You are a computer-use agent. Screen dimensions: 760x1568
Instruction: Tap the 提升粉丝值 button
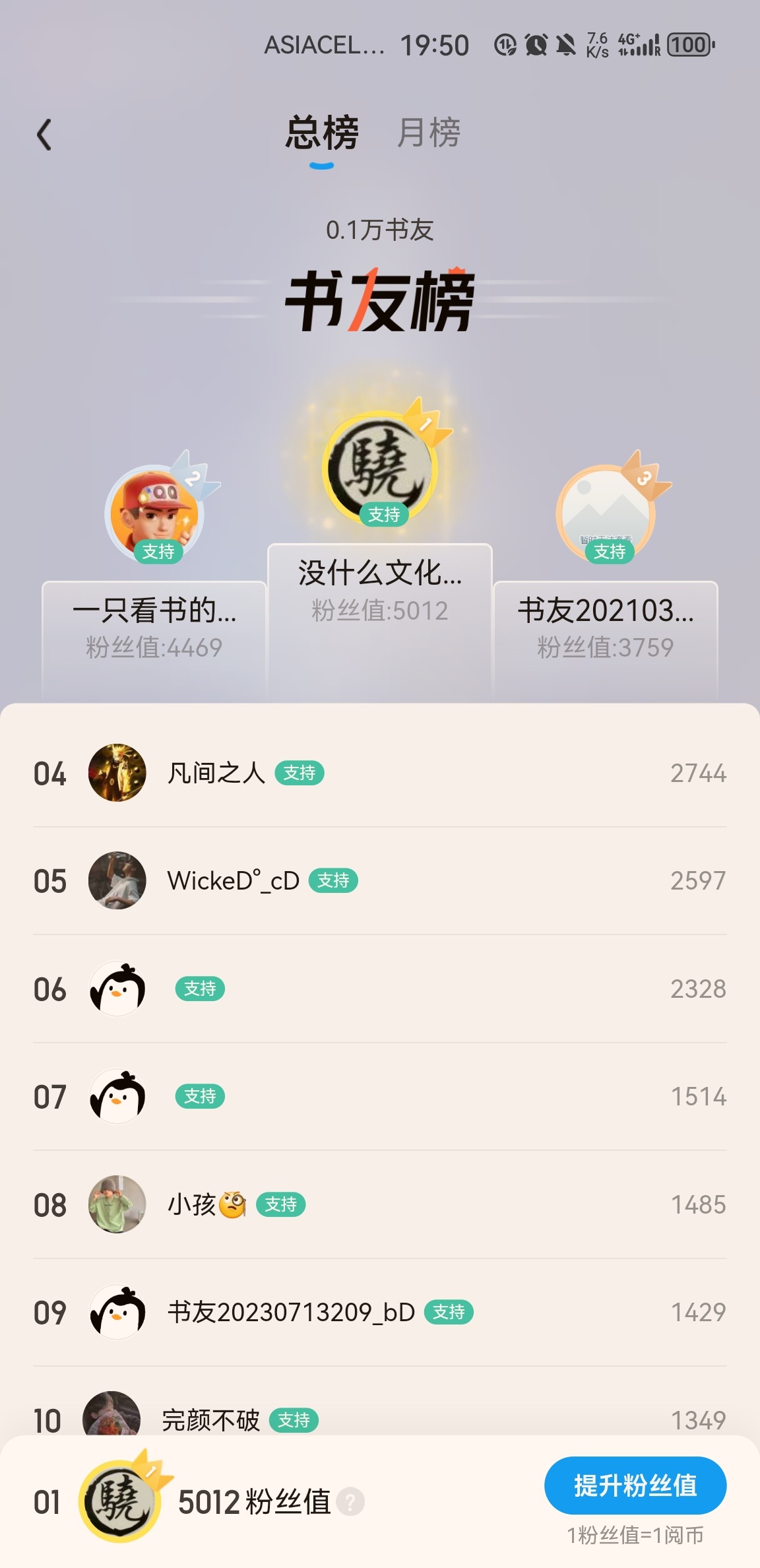pos(635,1486)
